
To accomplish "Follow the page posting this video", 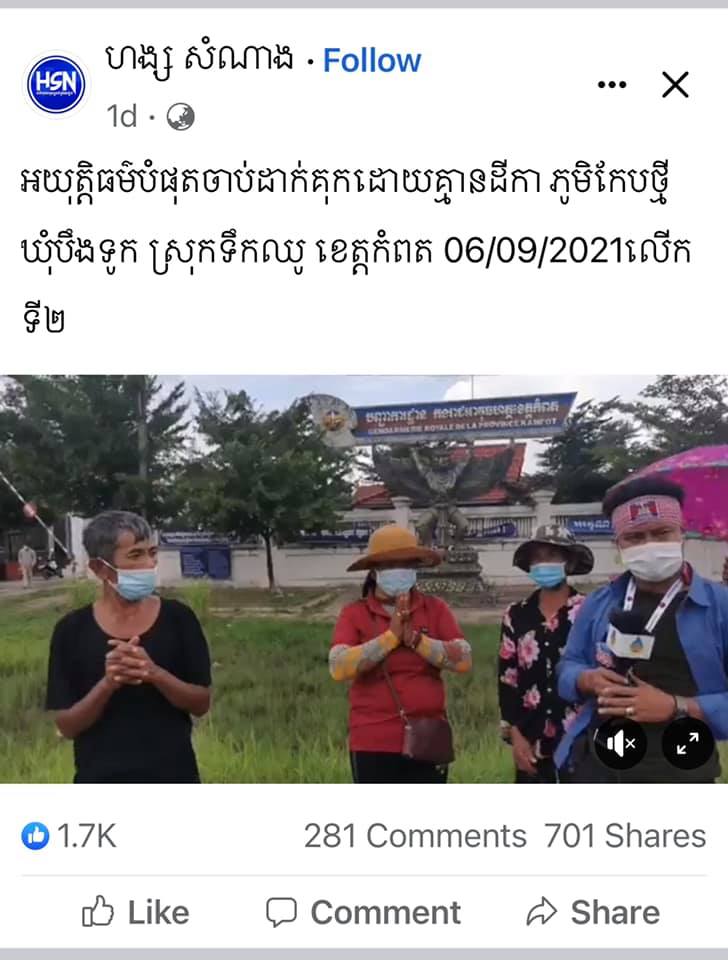I will click(x=371, y=61).
